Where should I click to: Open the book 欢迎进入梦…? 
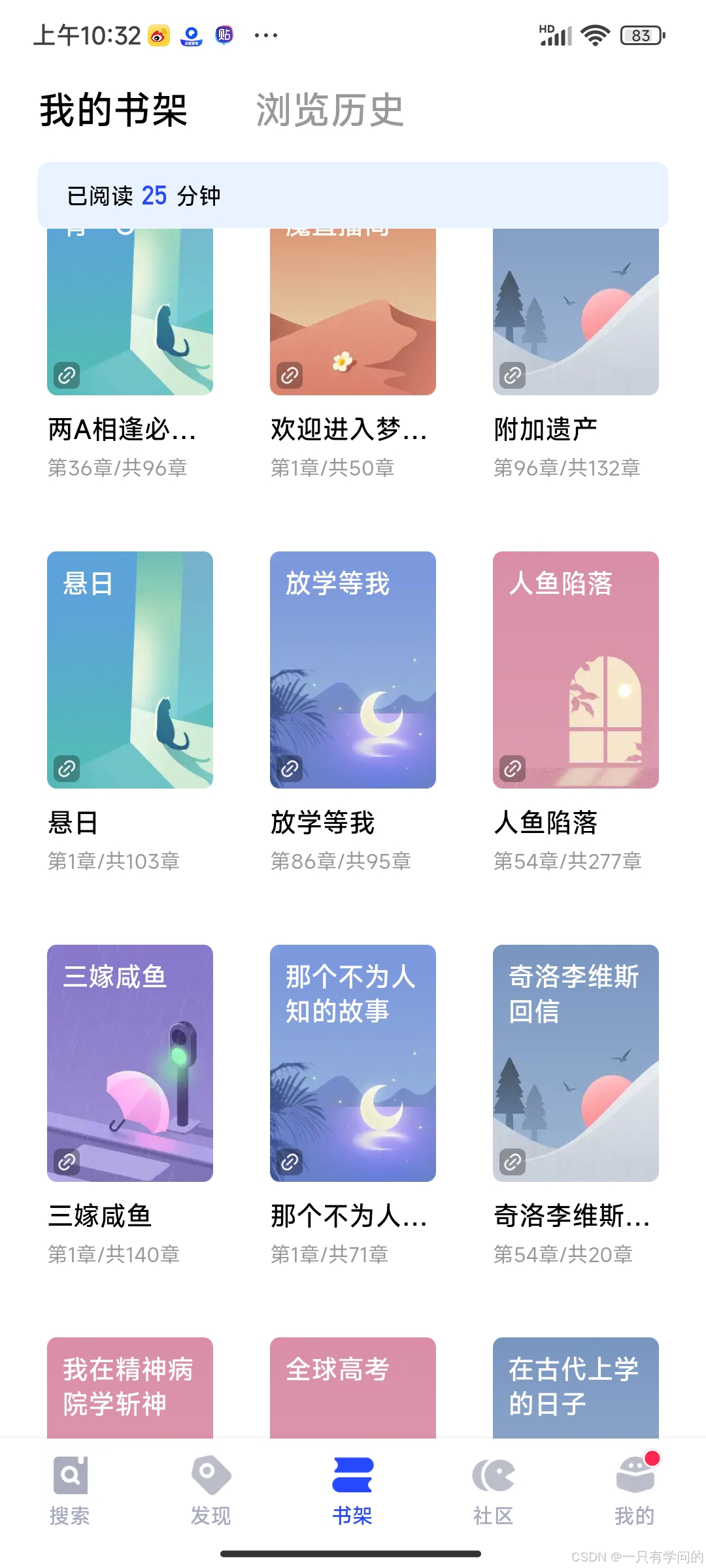(353, 314)
